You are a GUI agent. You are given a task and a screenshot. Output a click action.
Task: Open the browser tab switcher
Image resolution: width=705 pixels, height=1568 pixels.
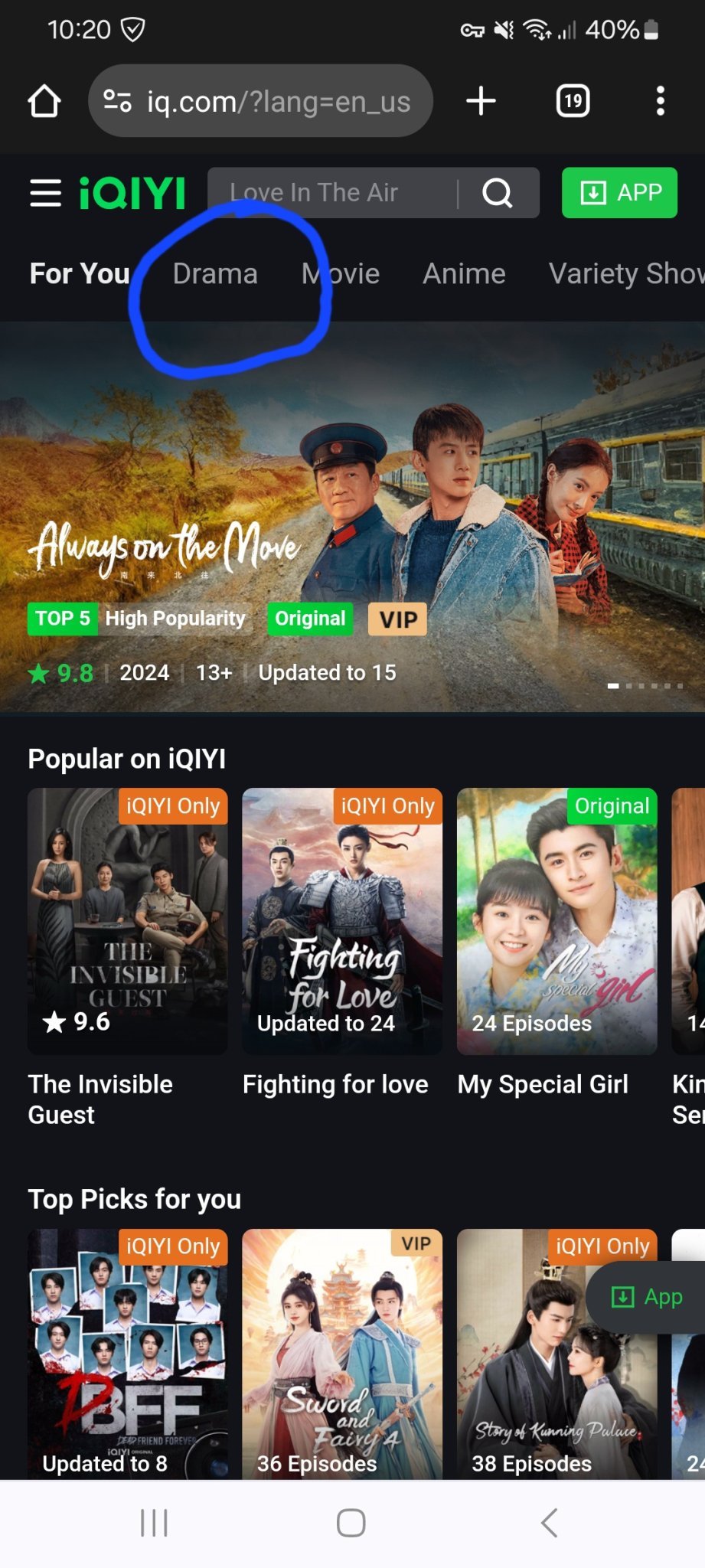click(573, 101)
